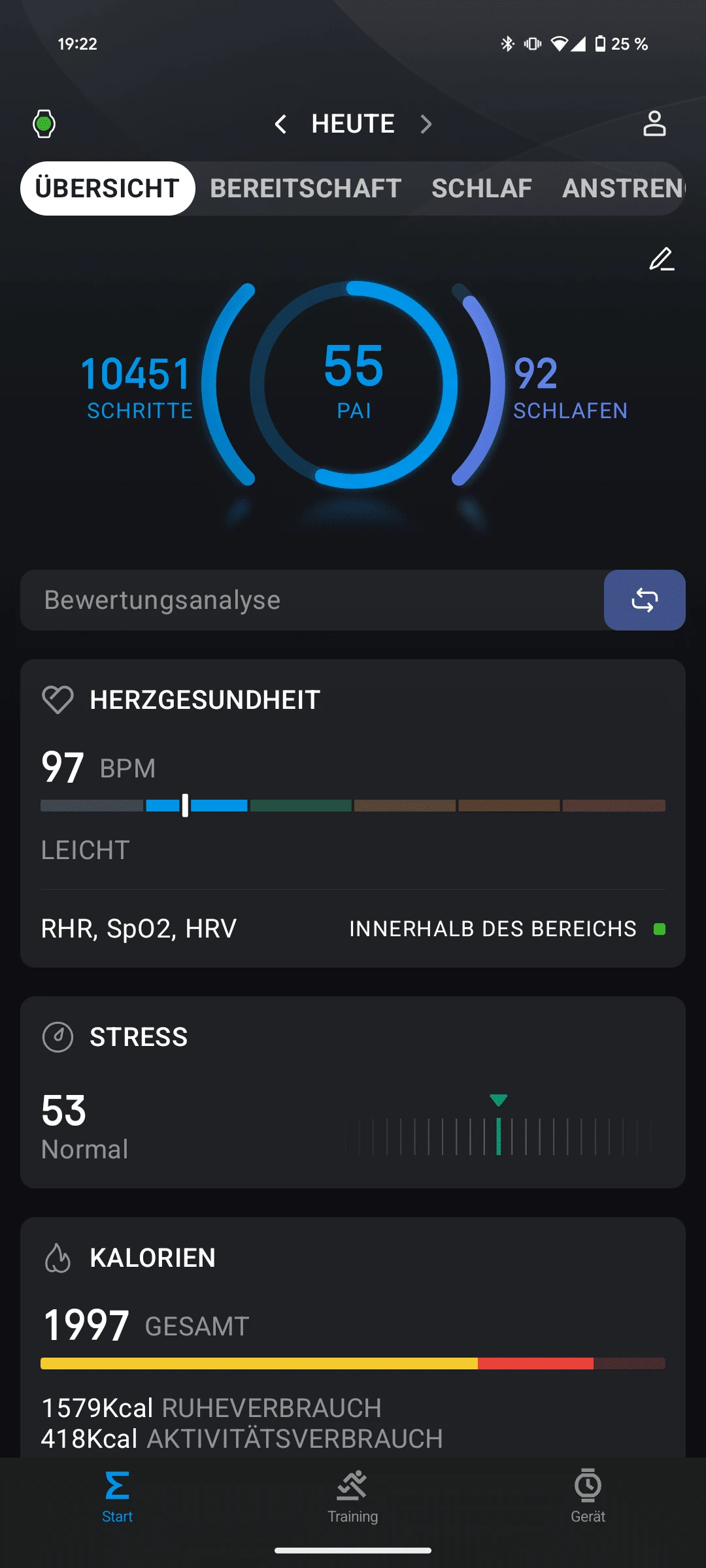This screenshot has width=706, height=1568.
Task: Open the PAI score ring
Action: (354, 384)
